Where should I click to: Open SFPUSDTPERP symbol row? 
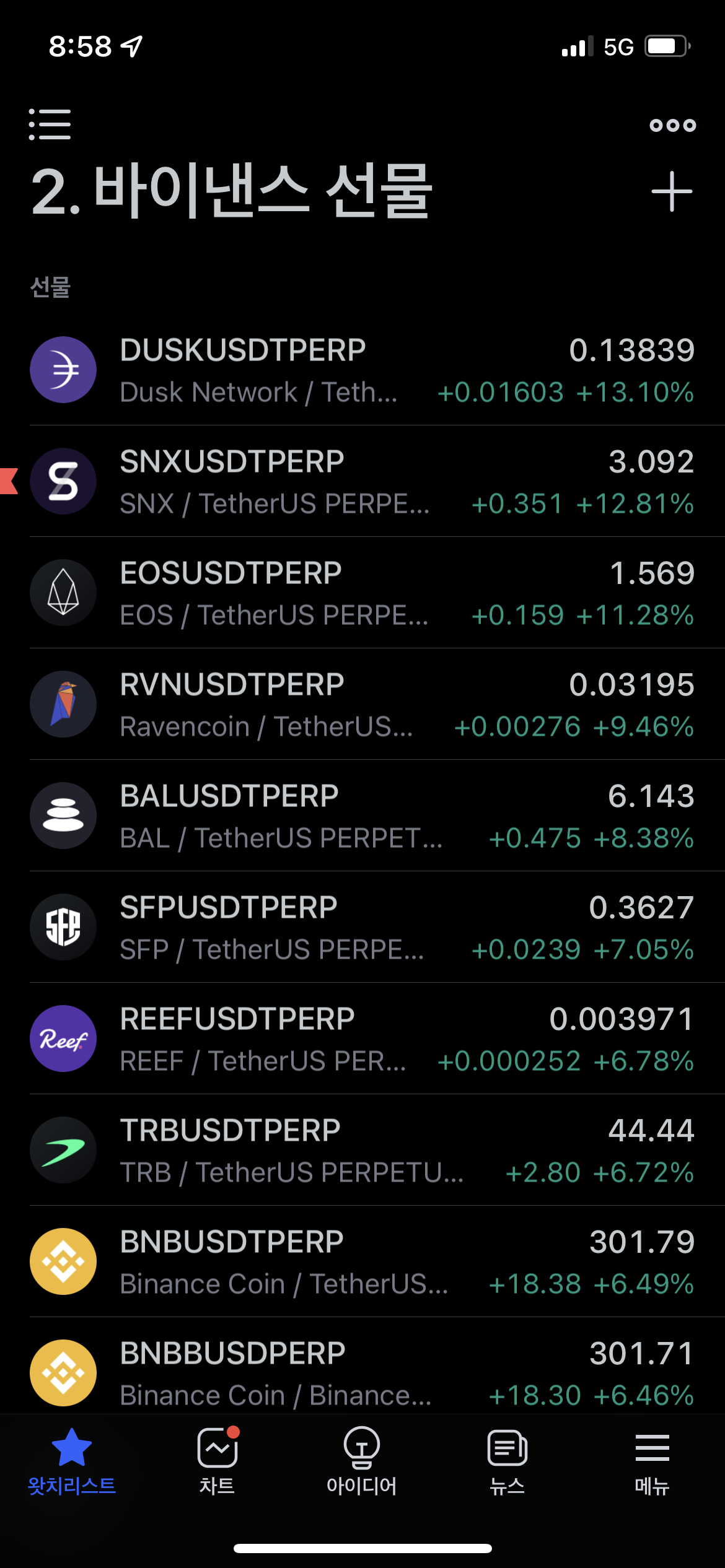(x=362, y=927)
